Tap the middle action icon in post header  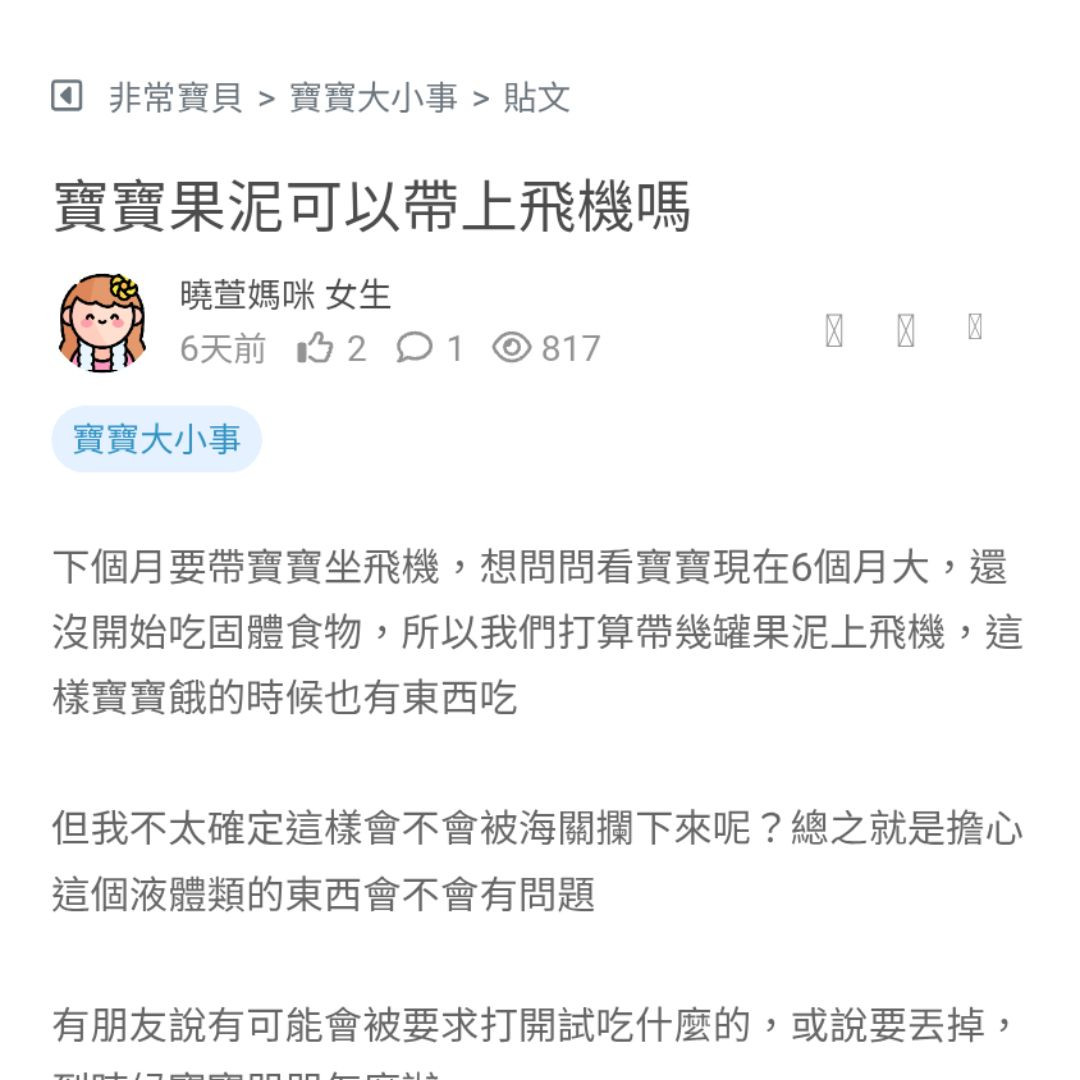906,329
